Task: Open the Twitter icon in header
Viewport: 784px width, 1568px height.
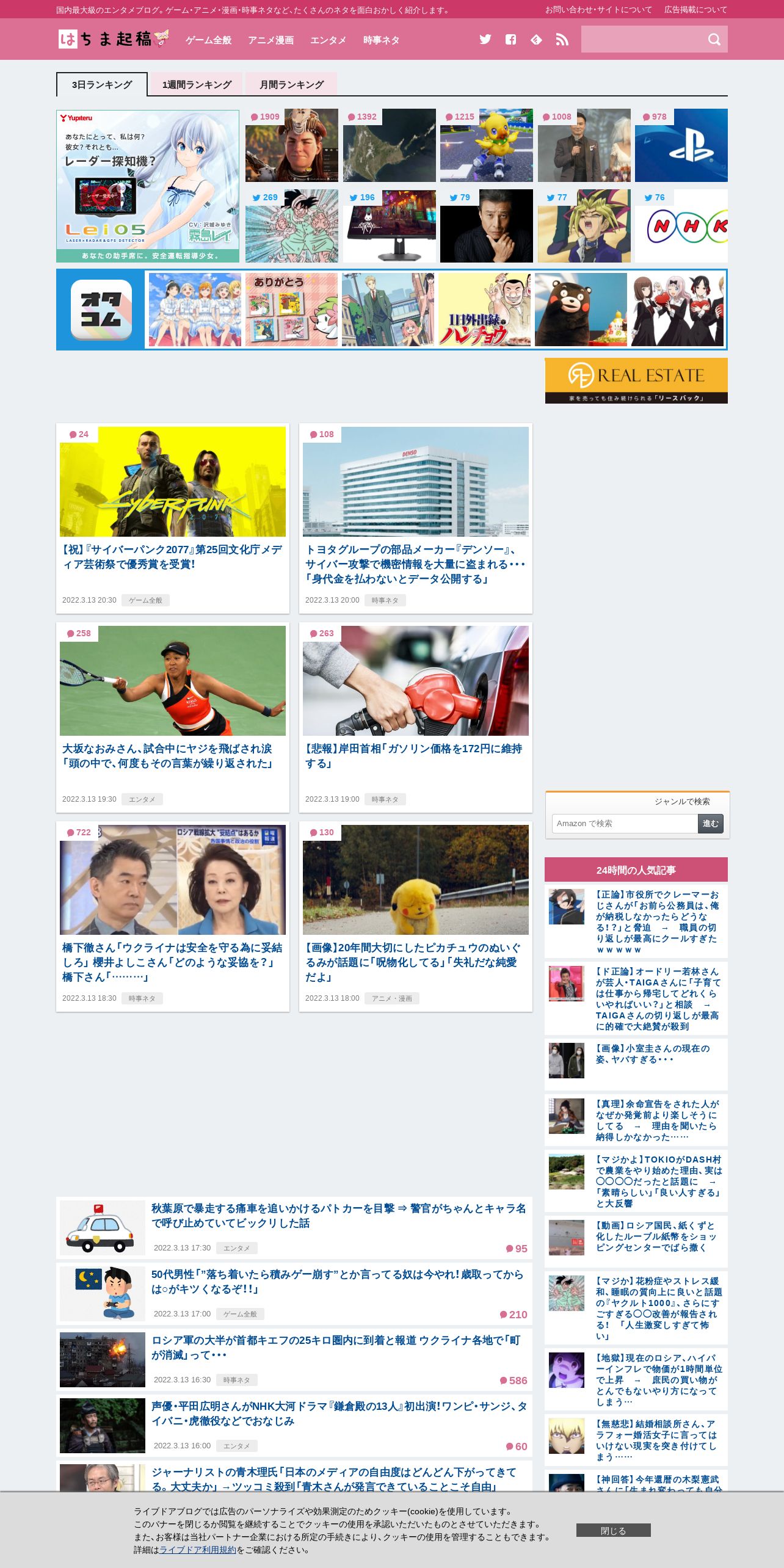Action: [485, 40]
